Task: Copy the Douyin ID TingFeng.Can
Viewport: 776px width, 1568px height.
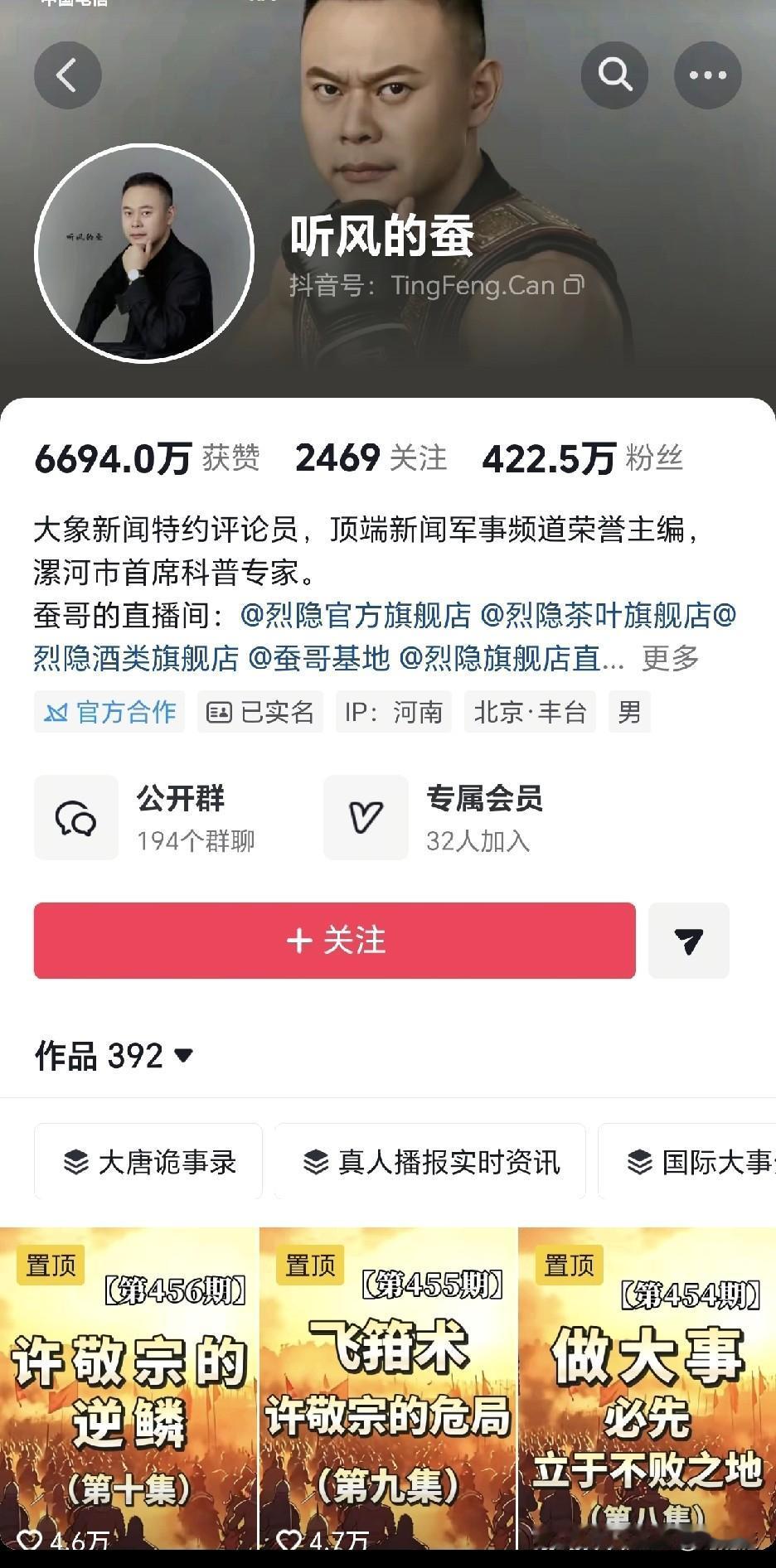Action: [570, 285]
